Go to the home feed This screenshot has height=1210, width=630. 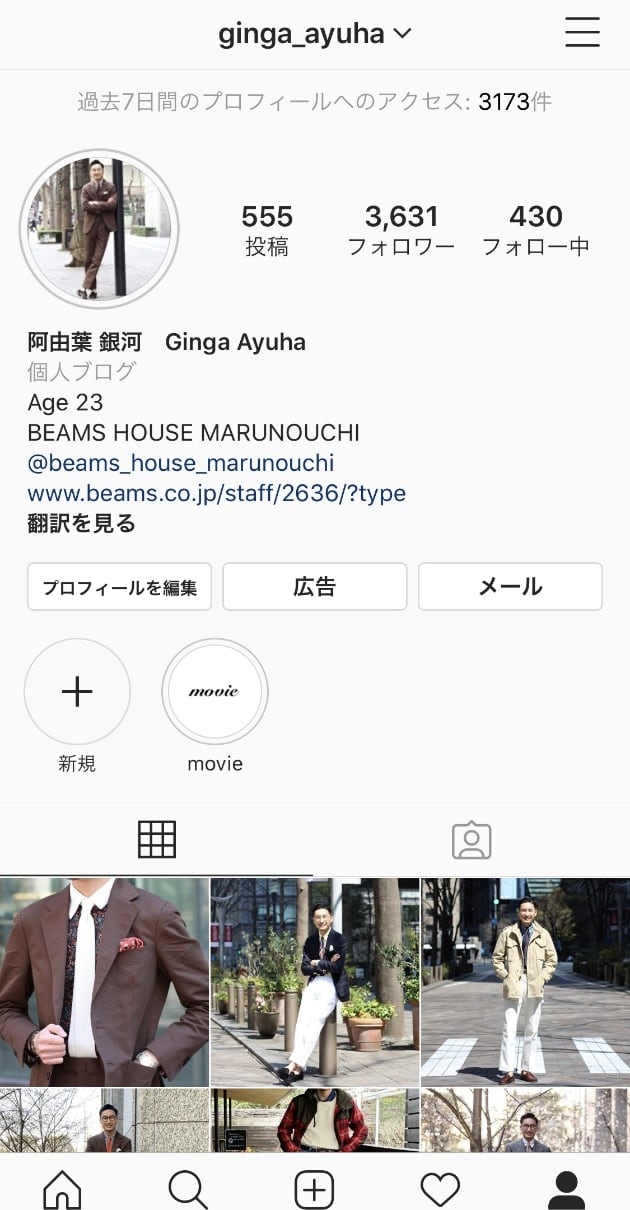(x=62, y=1189)
